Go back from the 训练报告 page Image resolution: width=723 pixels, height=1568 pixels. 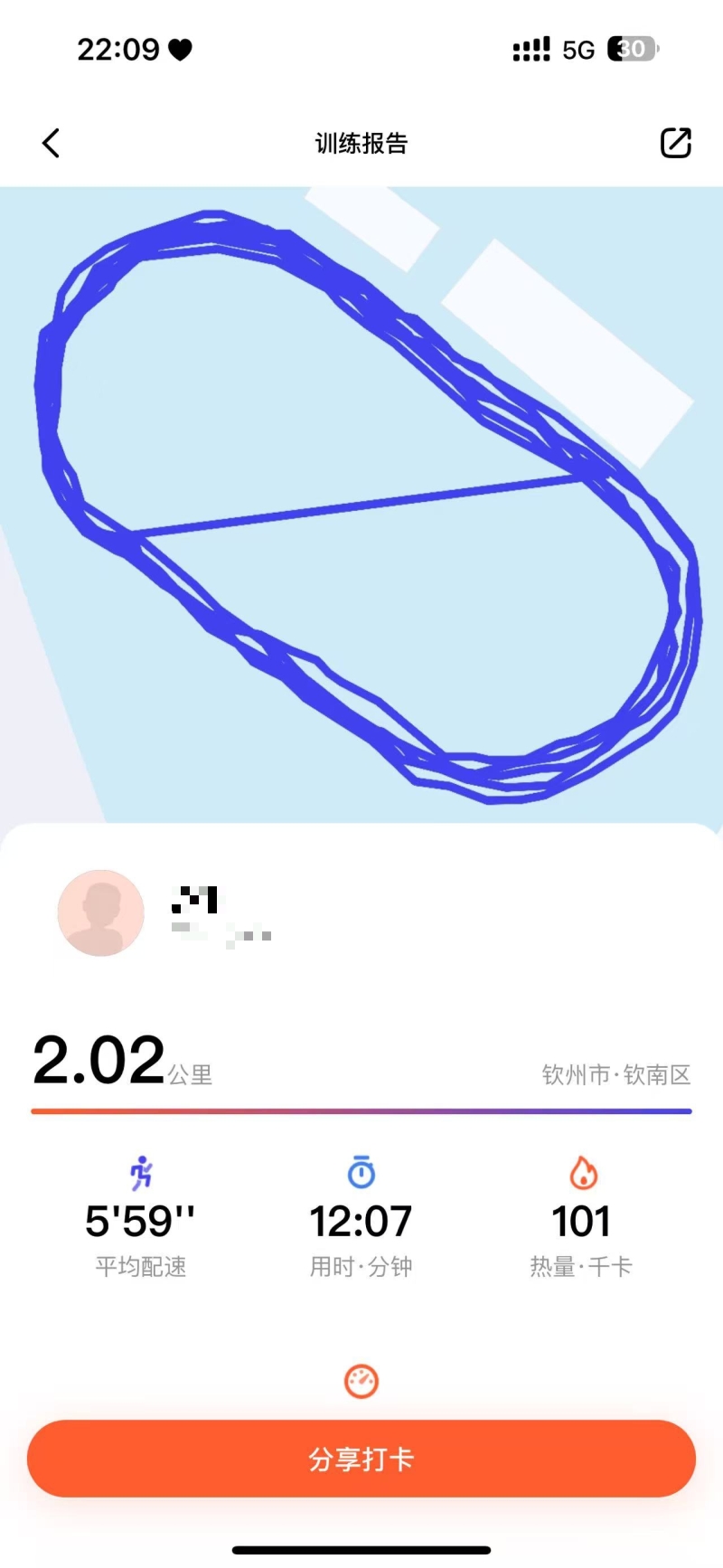point(52,143)
